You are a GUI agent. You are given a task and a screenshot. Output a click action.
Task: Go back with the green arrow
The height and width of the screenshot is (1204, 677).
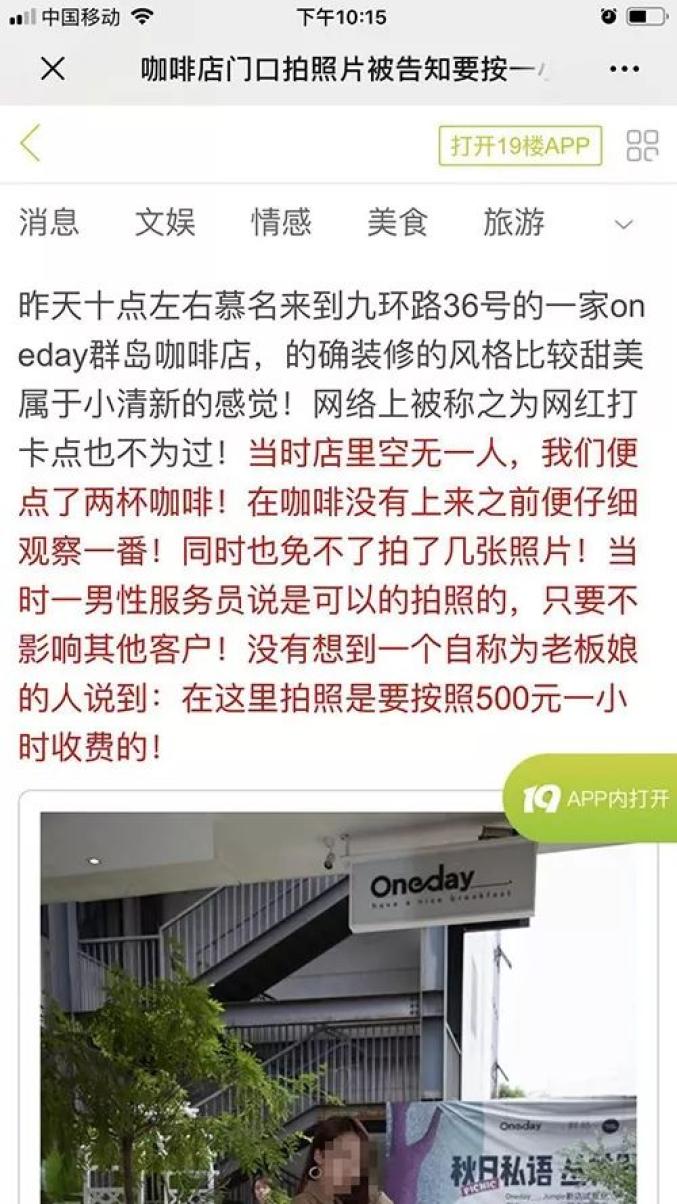[30, 144]
